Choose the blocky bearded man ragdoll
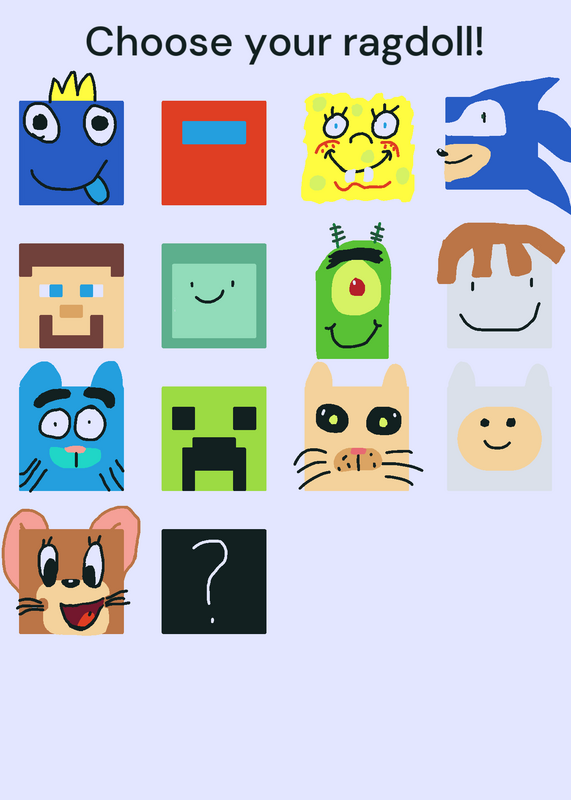 (71, 295)
